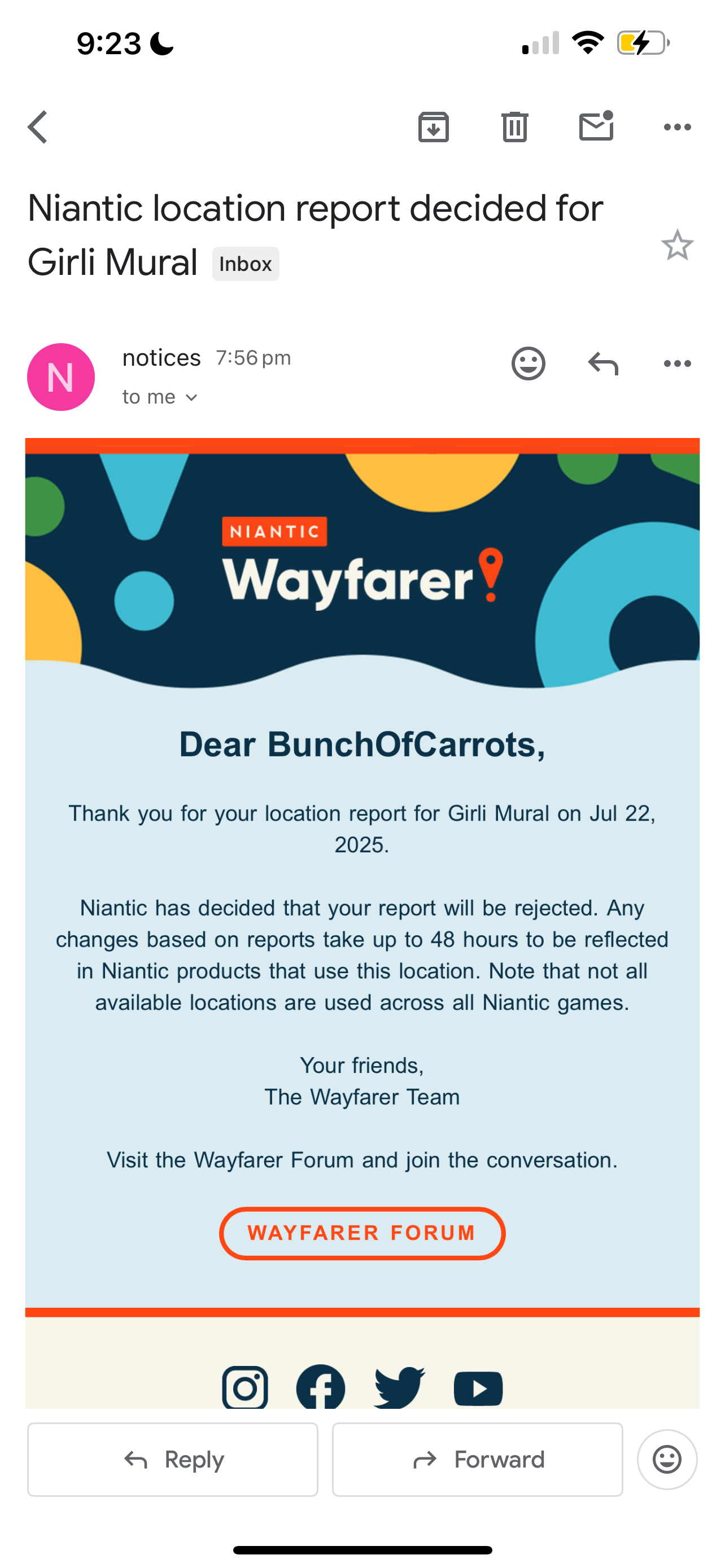Open the YouTube channel icon
Image resolution: width=725 pixels, height=1568 pixels.
tap(478, 1389)
